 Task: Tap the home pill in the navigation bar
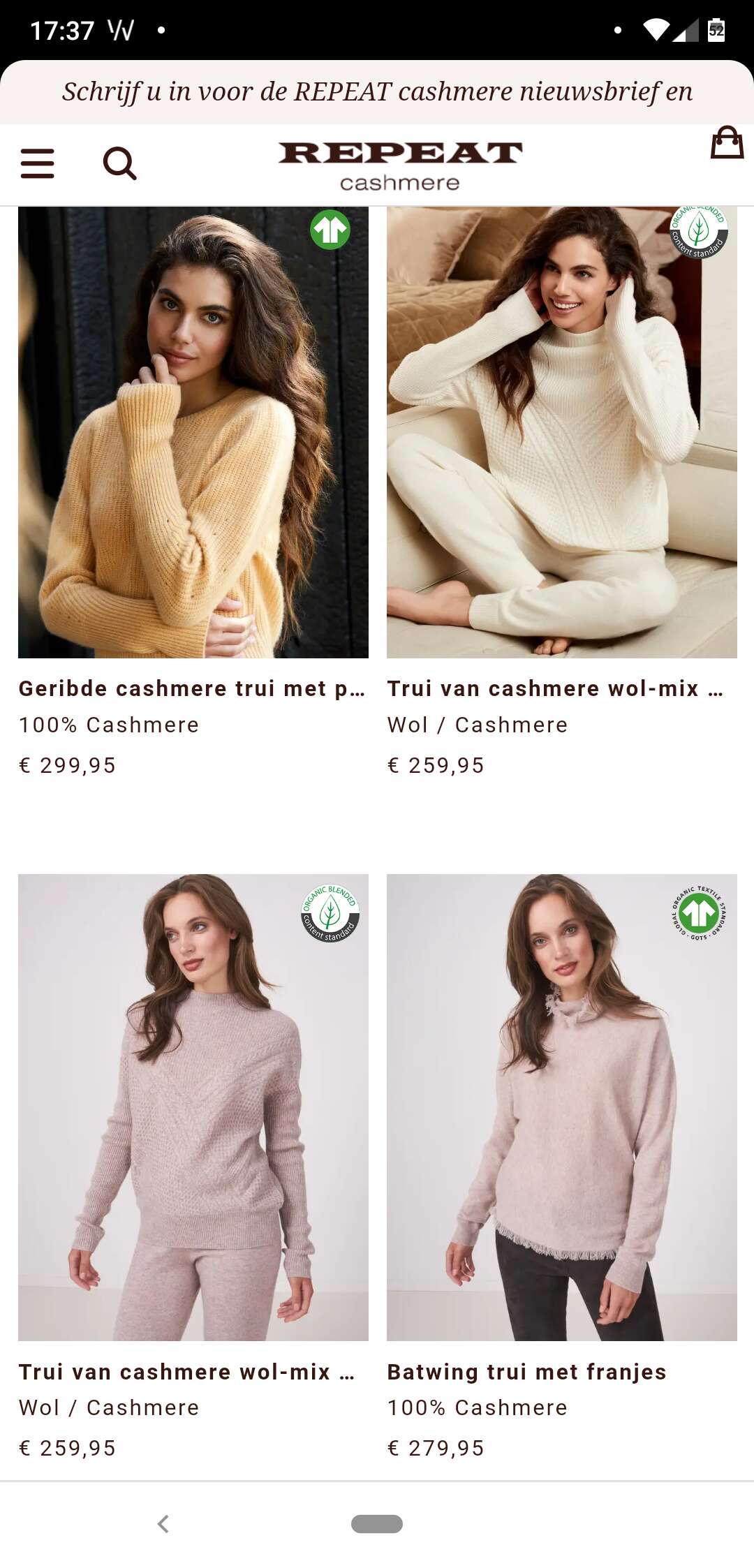(x=377, y=1523)
